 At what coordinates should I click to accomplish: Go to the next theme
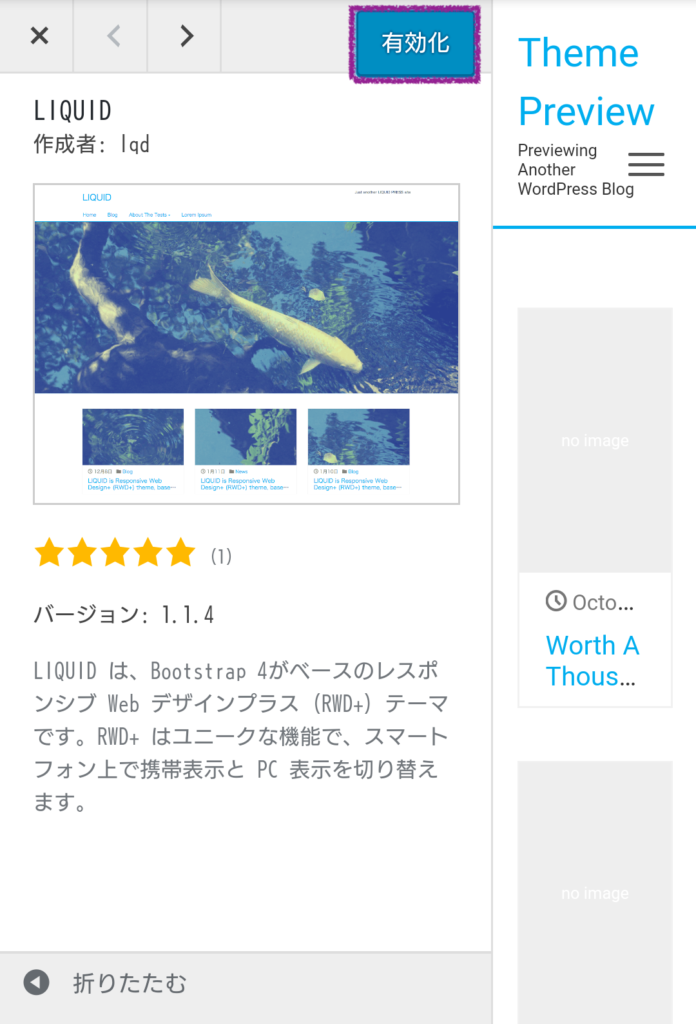click(x=186, y=36)
